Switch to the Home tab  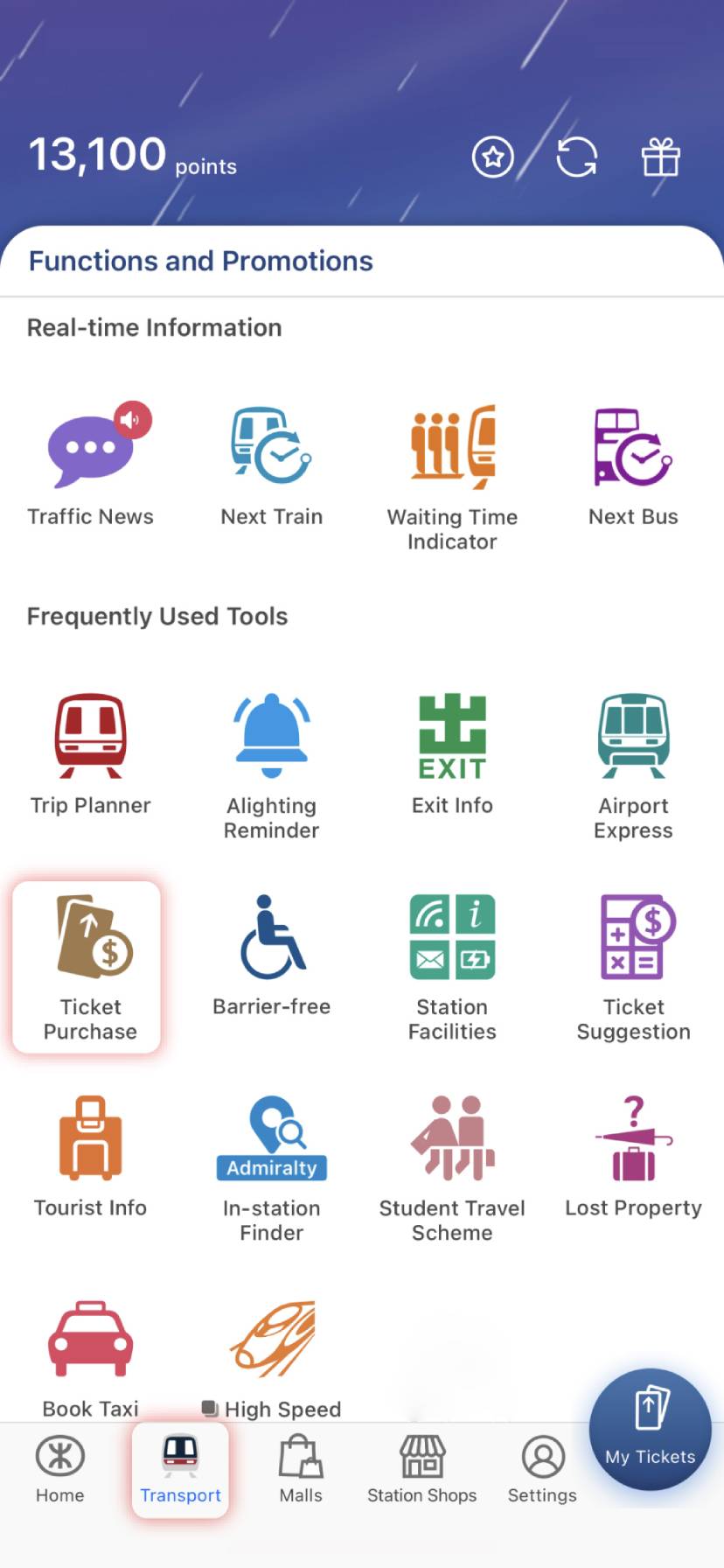59,1469
